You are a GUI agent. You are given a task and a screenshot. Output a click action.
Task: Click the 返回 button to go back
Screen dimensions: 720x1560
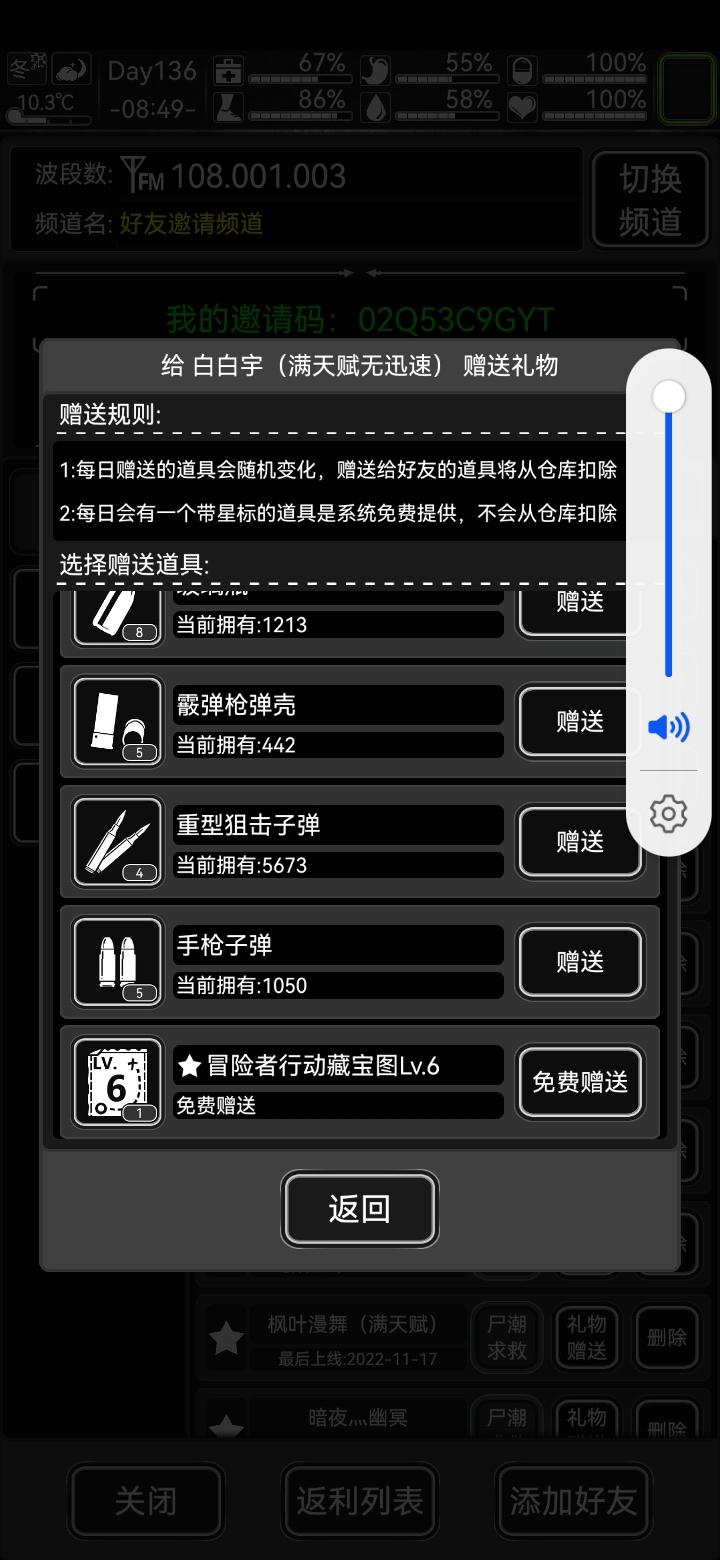pyautogui.click(x=360, y=1209)
